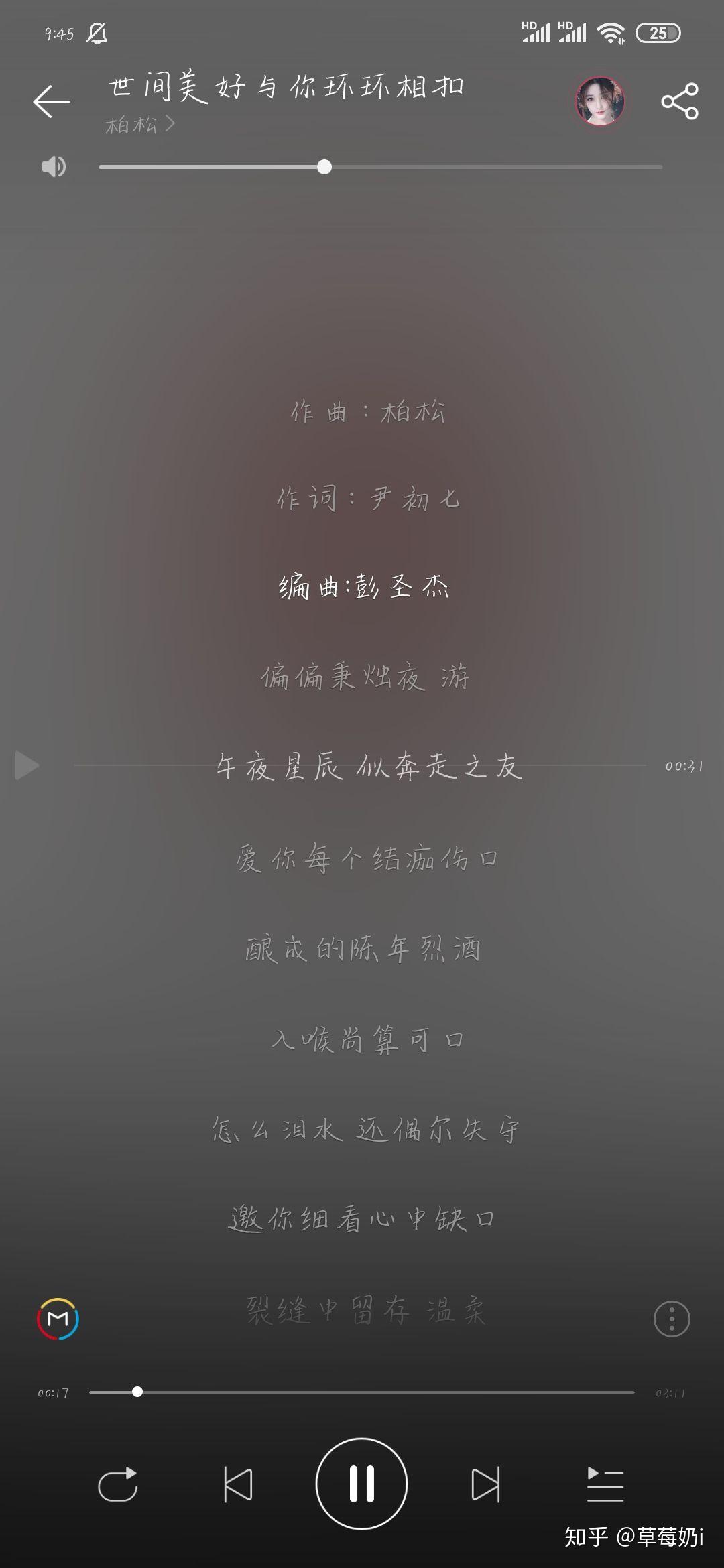This screenshot has width=724, height=1568.
Task: Tap the volume speaker icon
Action: coord(54,166)
